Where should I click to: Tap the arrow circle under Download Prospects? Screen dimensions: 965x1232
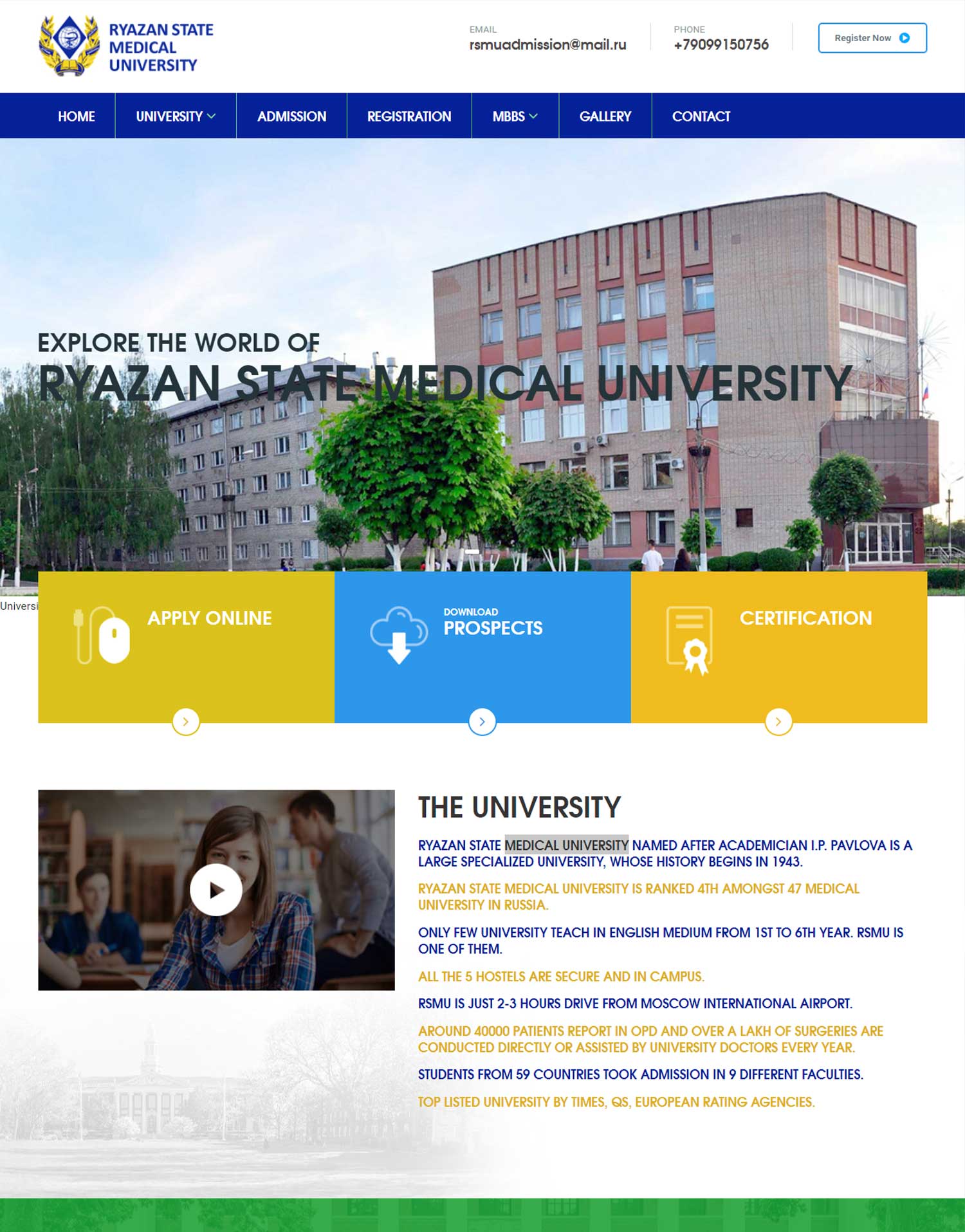click(482, 722)
